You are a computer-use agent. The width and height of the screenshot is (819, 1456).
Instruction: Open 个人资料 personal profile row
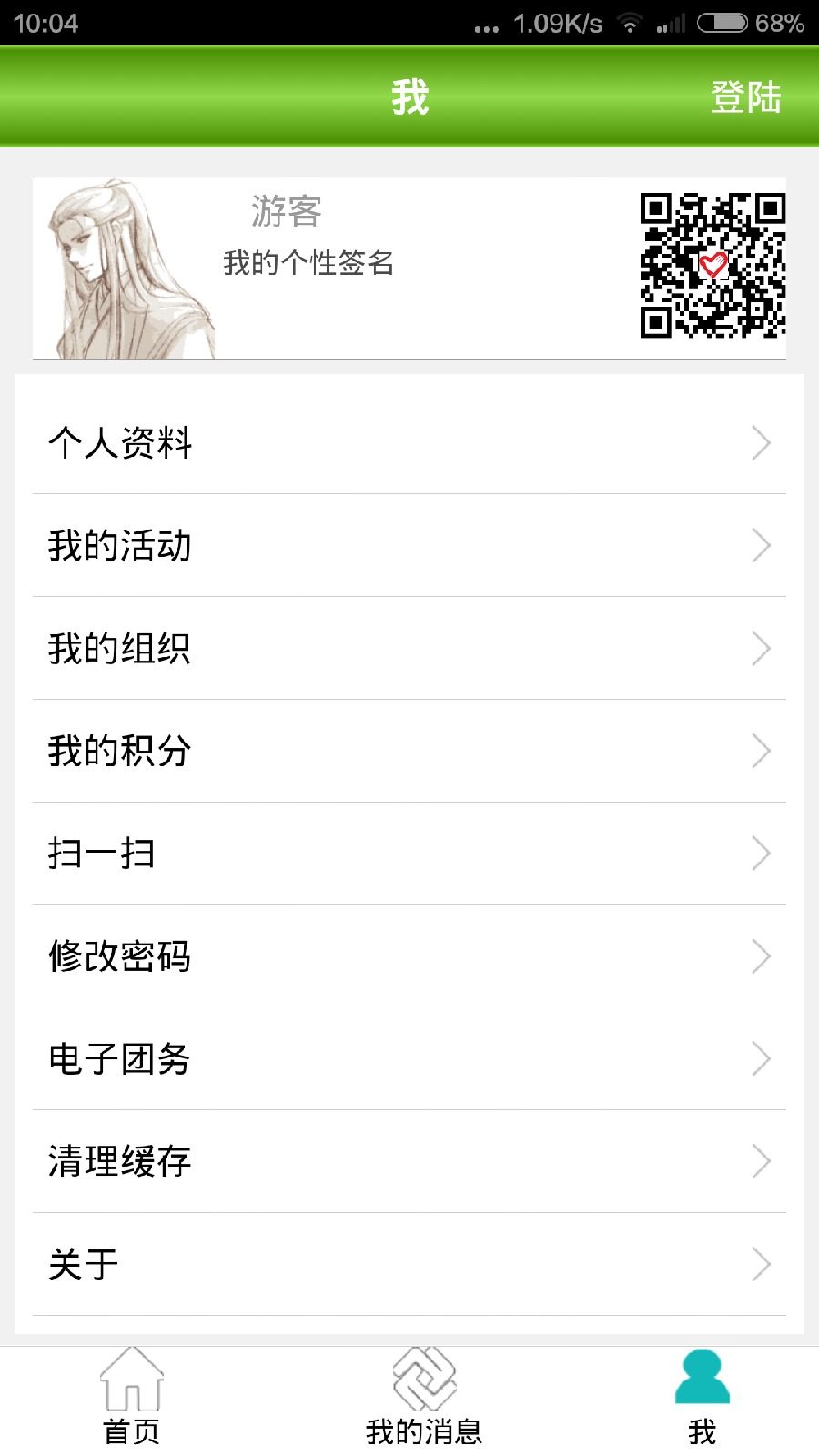tap(409, 443)
